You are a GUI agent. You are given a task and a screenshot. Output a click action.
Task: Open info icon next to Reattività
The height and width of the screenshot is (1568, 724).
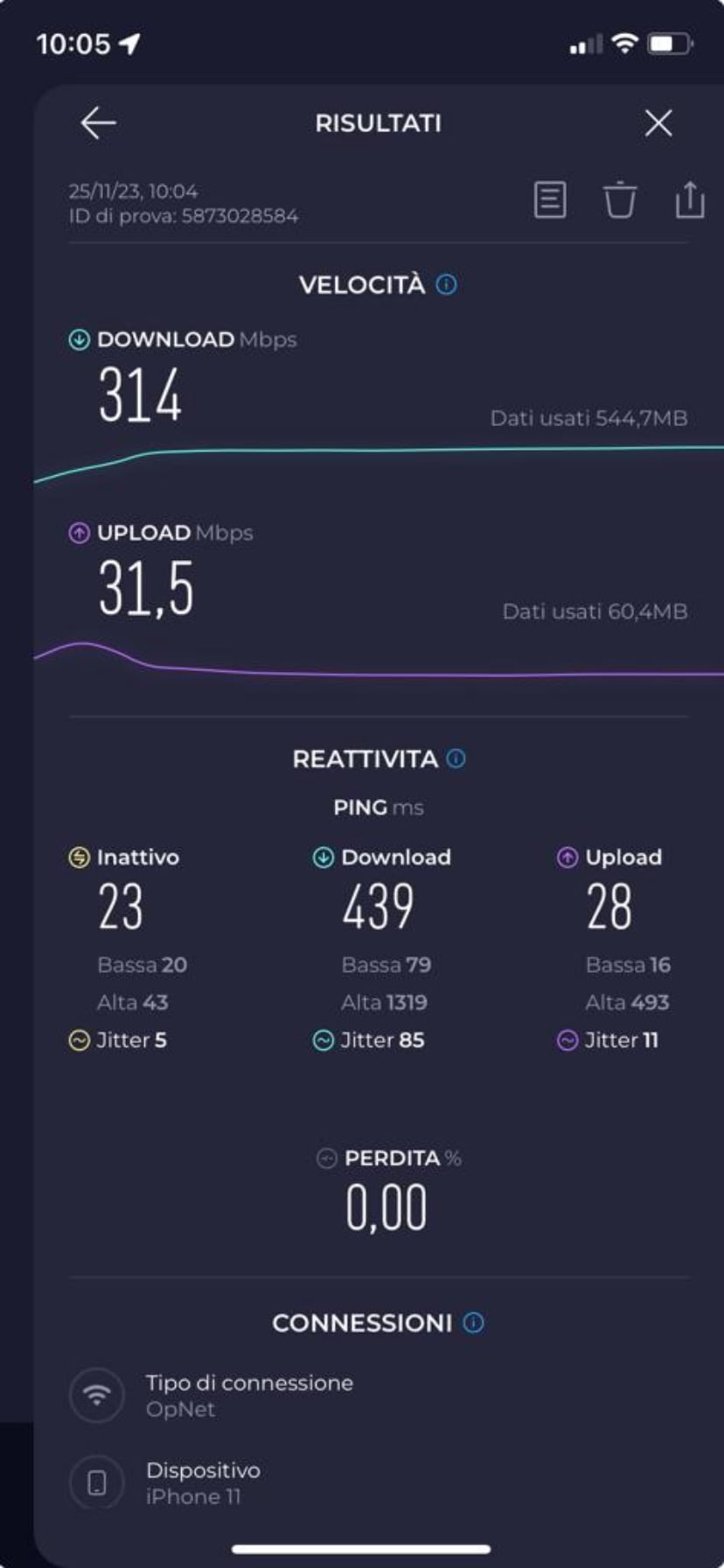[456, 758]
